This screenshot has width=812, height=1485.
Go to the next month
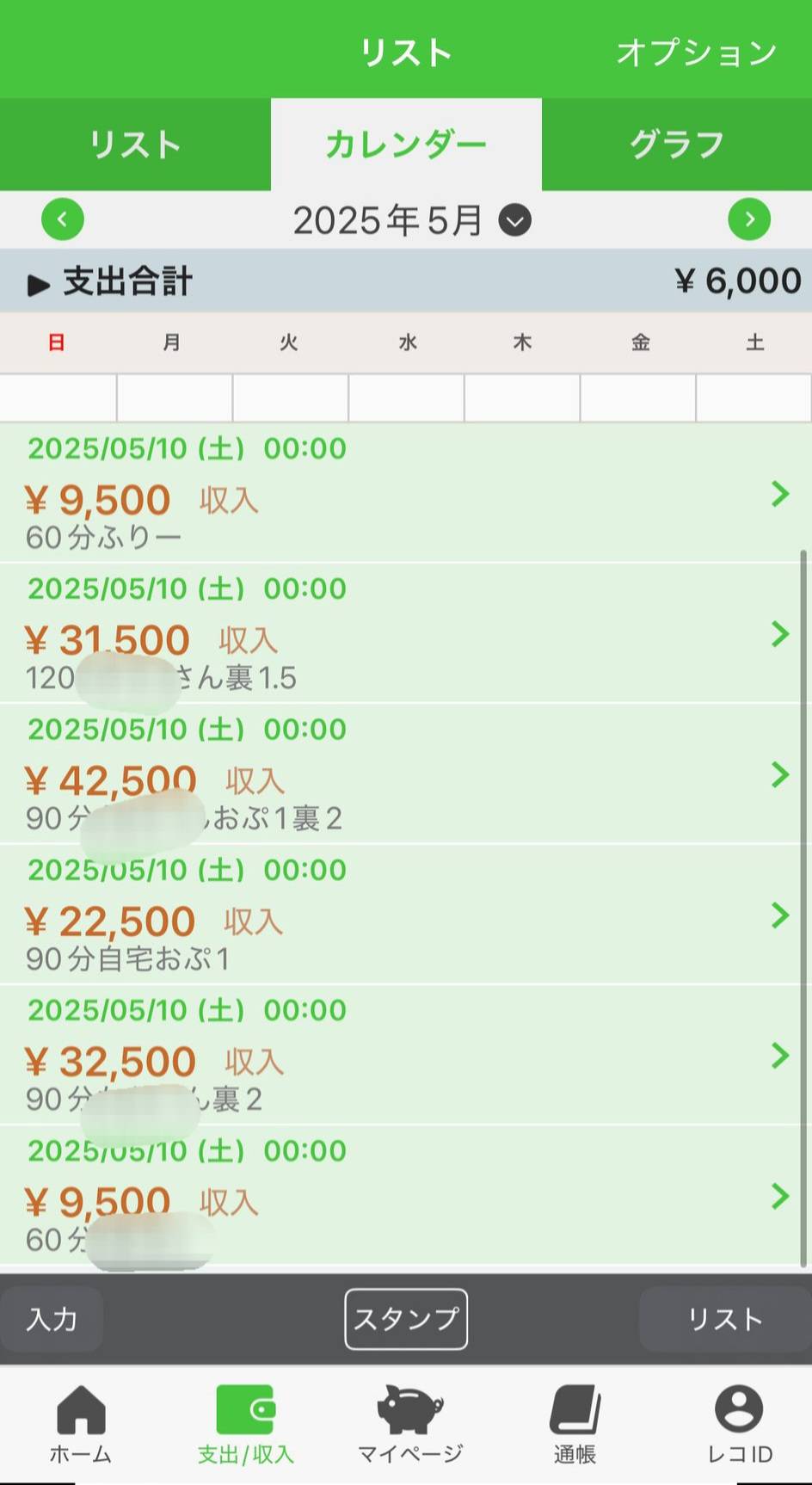749,219
